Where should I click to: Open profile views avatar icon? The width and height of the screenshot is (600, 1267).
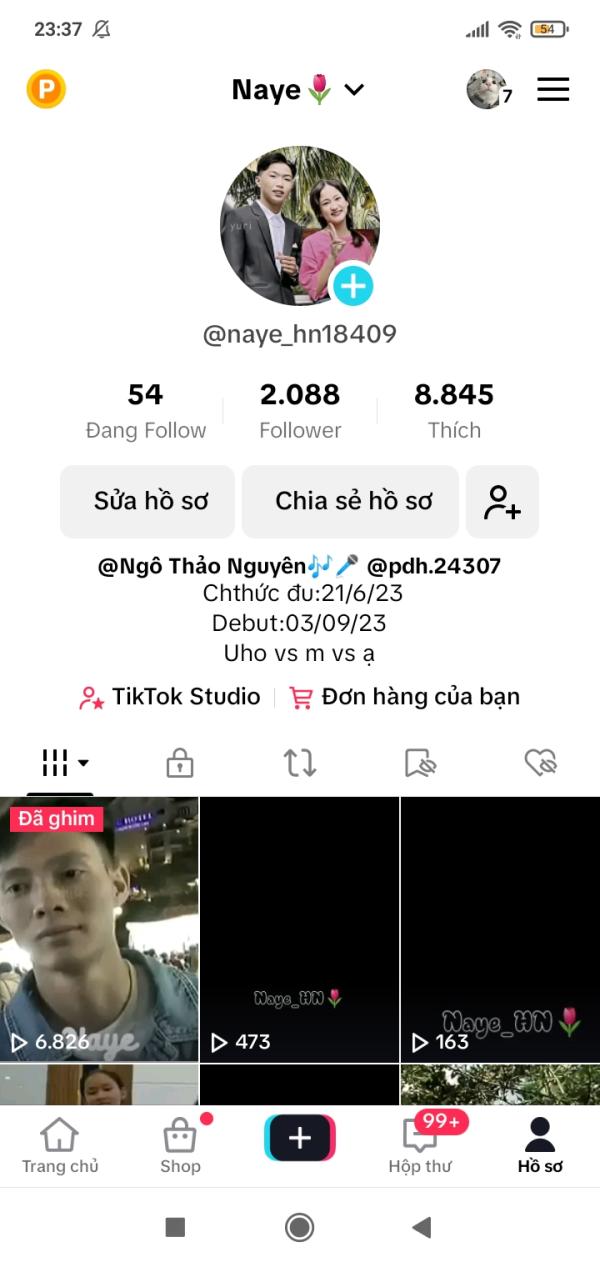[487, 90]
